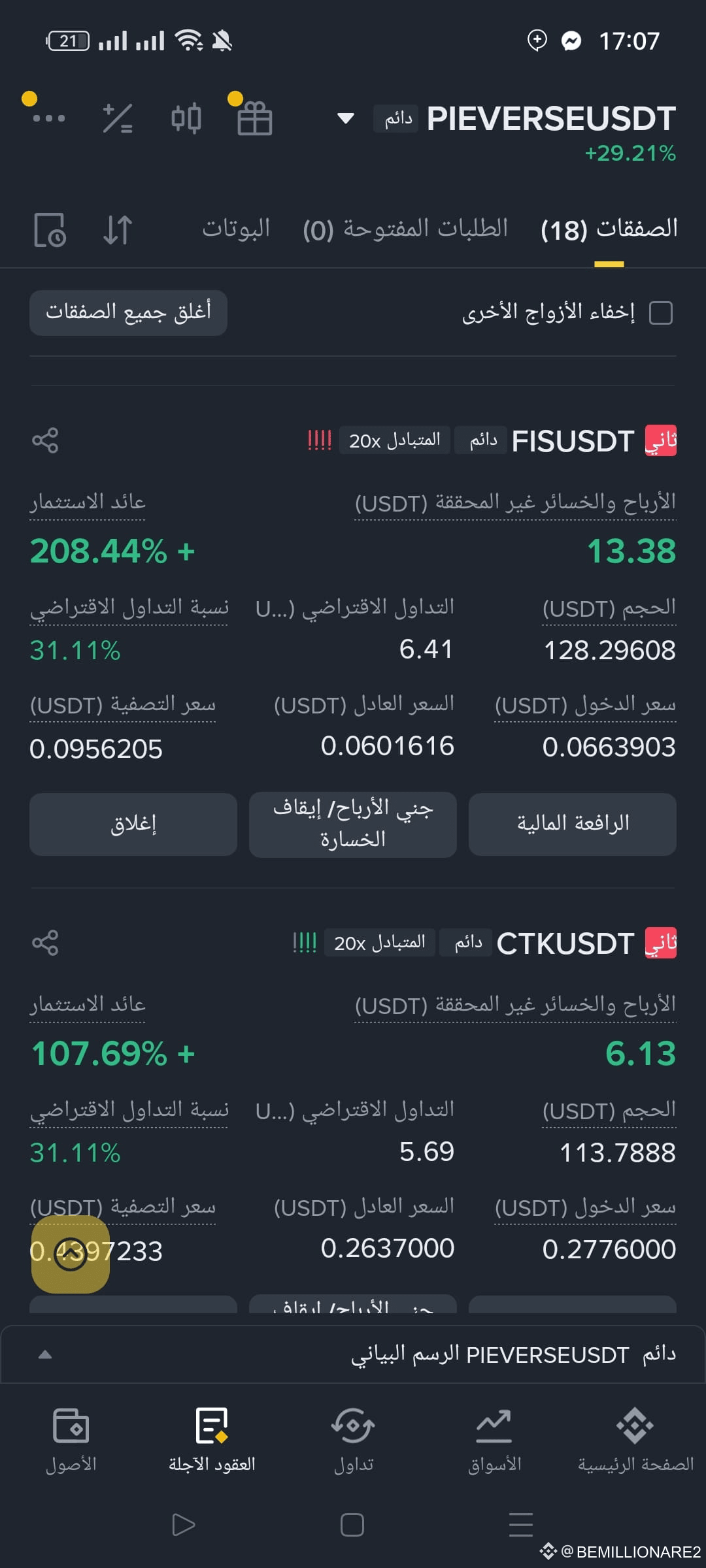Expand the PIEVERSEUSDT pair dropdown
This screenshot has height=1568, width=706.
345,118
